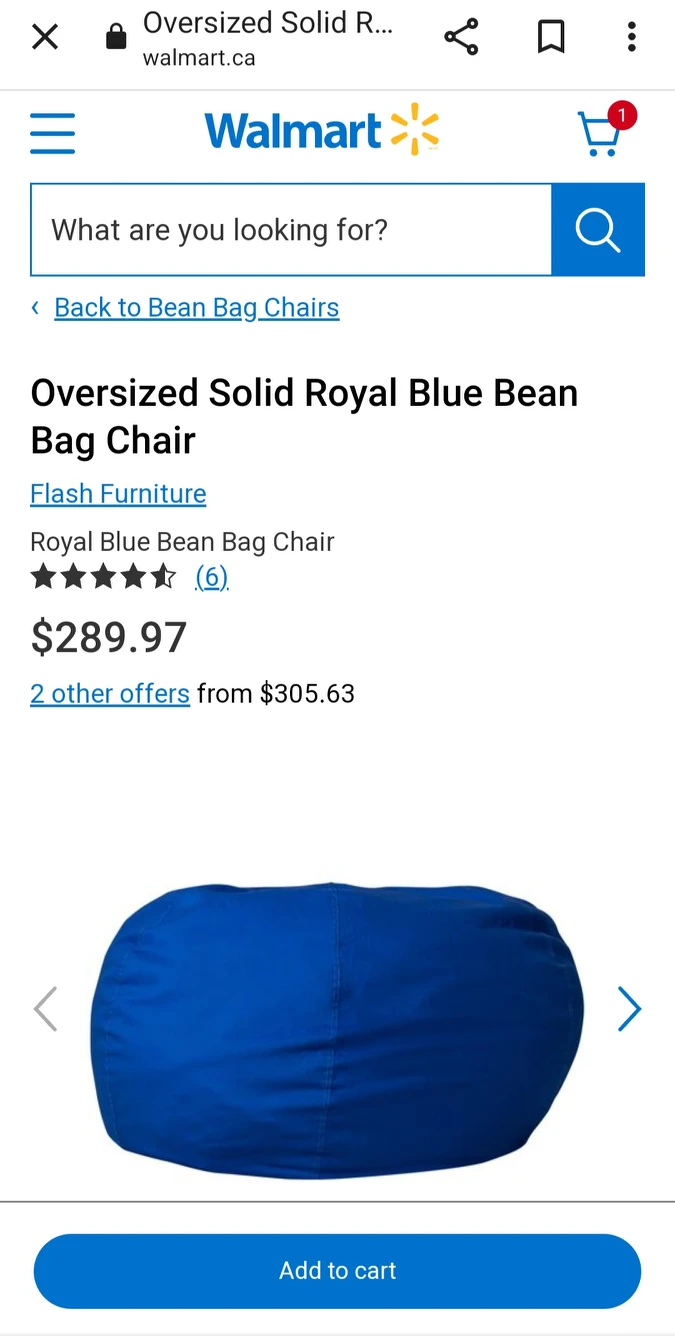
Task: Tap the blue search magnifier button
Action: point(598,230)
